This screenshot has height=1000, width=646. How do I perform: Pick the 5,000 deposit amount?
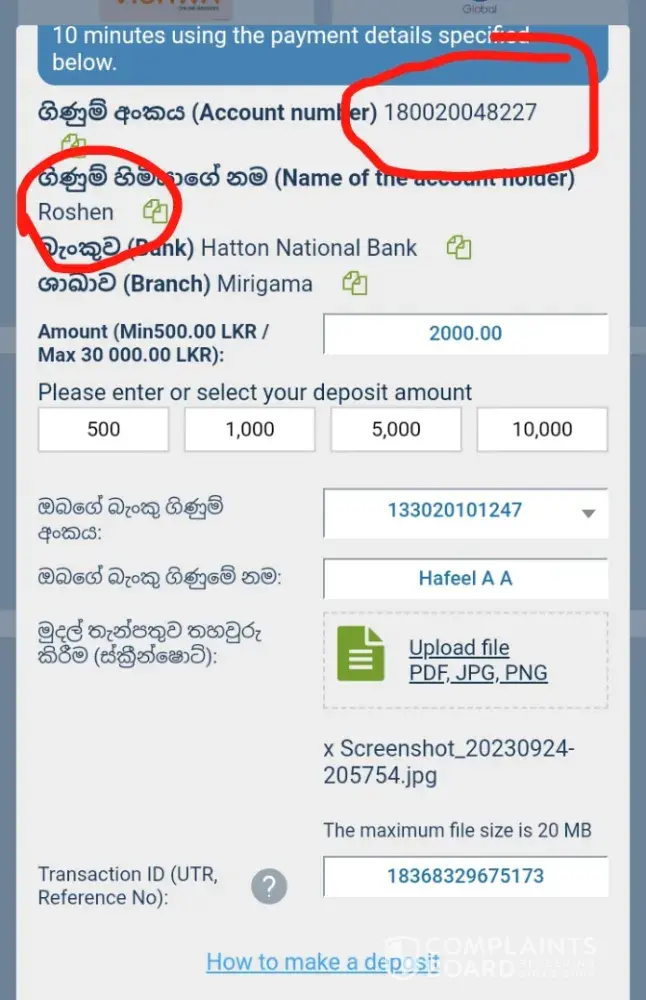coord(396,430)
